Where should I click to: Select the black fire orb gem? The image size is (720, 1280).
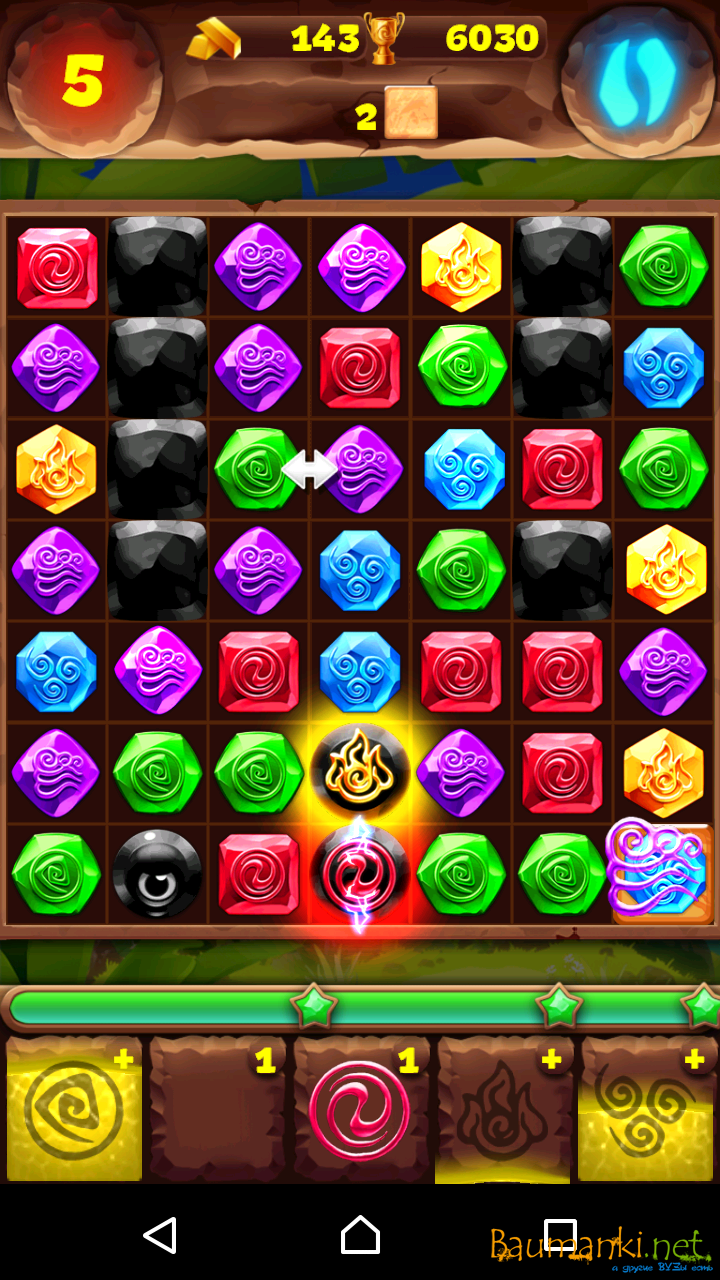click(x=360, y=770)
